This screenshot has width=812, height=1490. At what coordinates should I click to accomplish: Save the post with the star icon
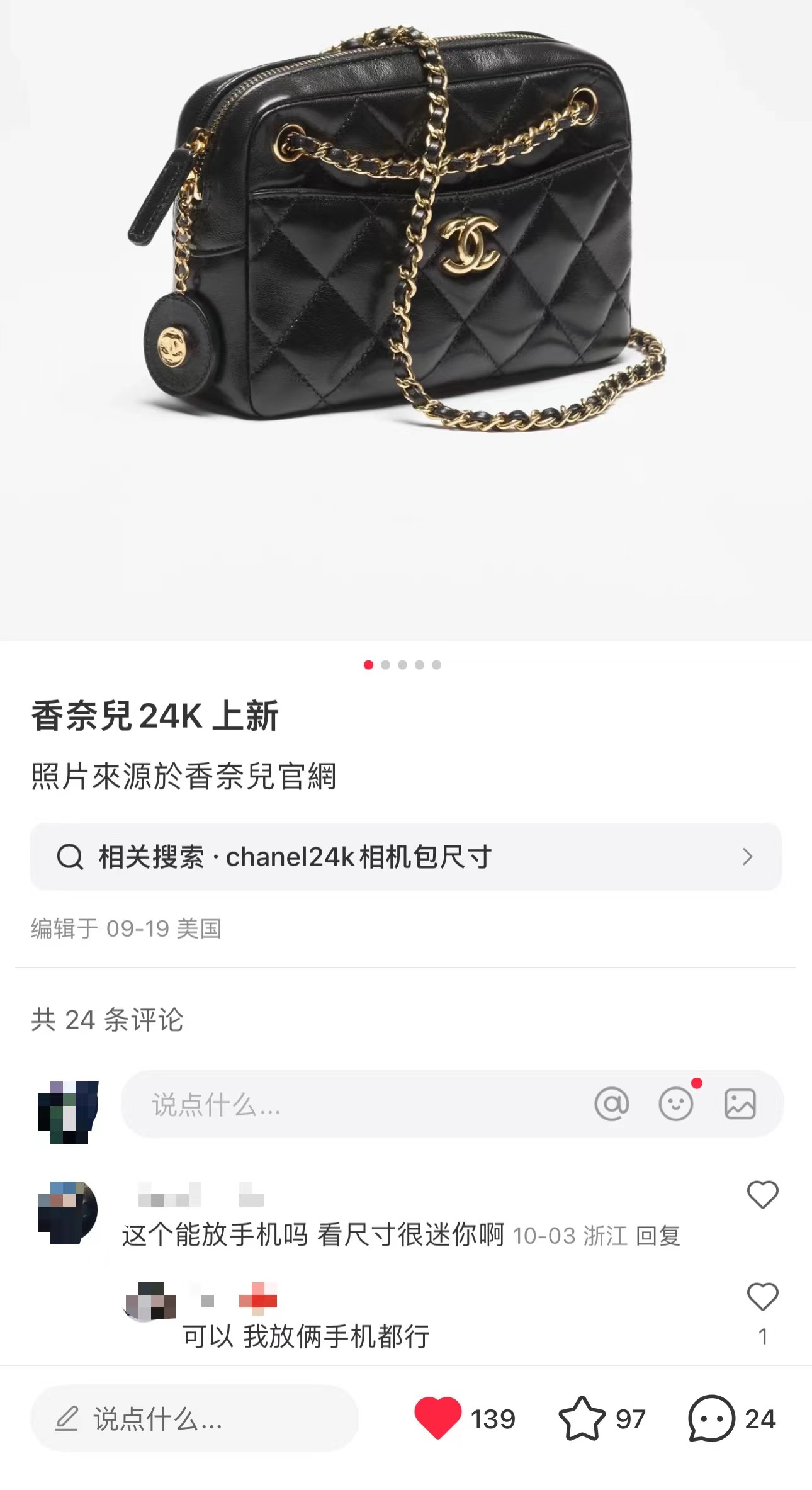coord(581,1418)
